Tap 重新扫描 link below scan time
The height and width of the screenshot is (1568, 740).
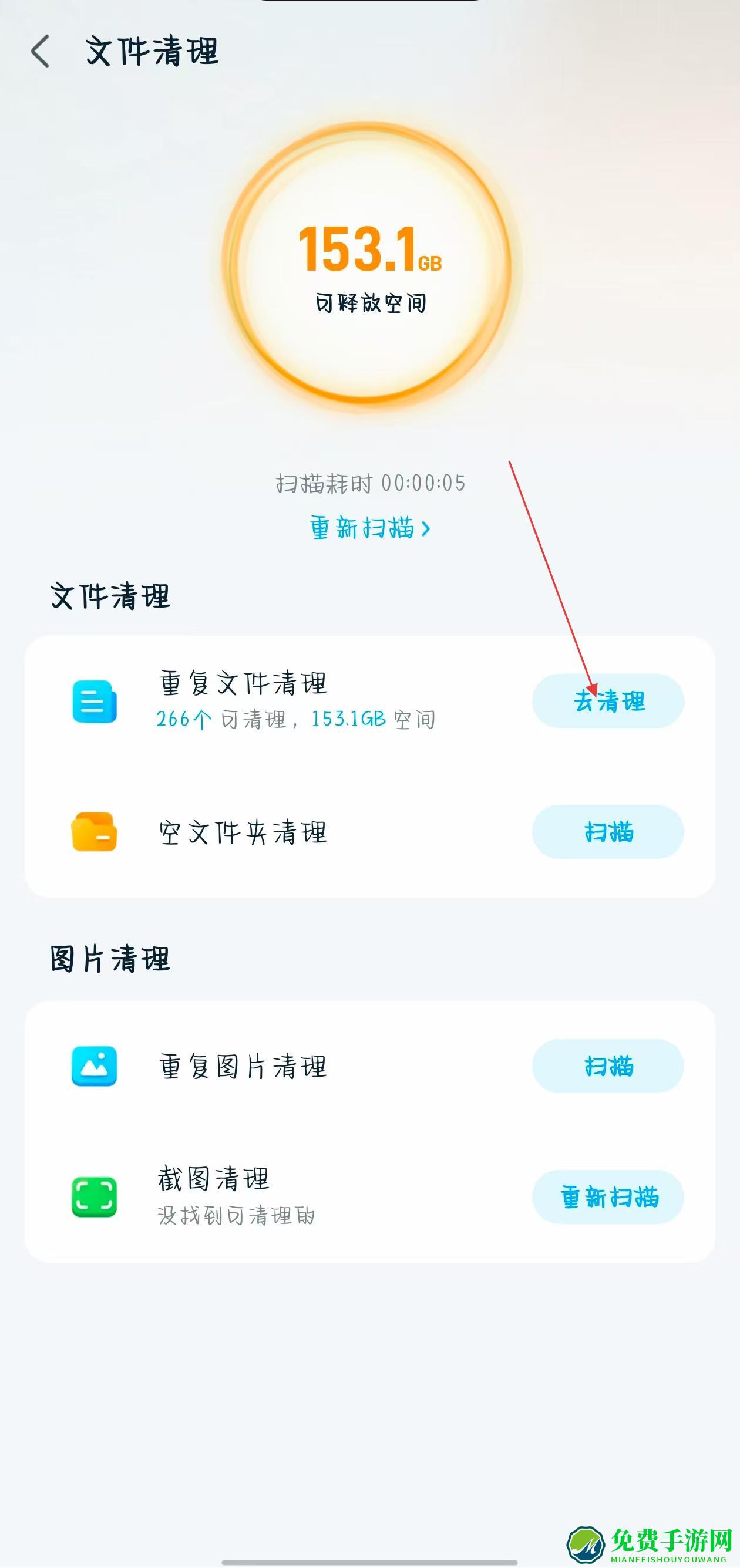pos(369,528)
